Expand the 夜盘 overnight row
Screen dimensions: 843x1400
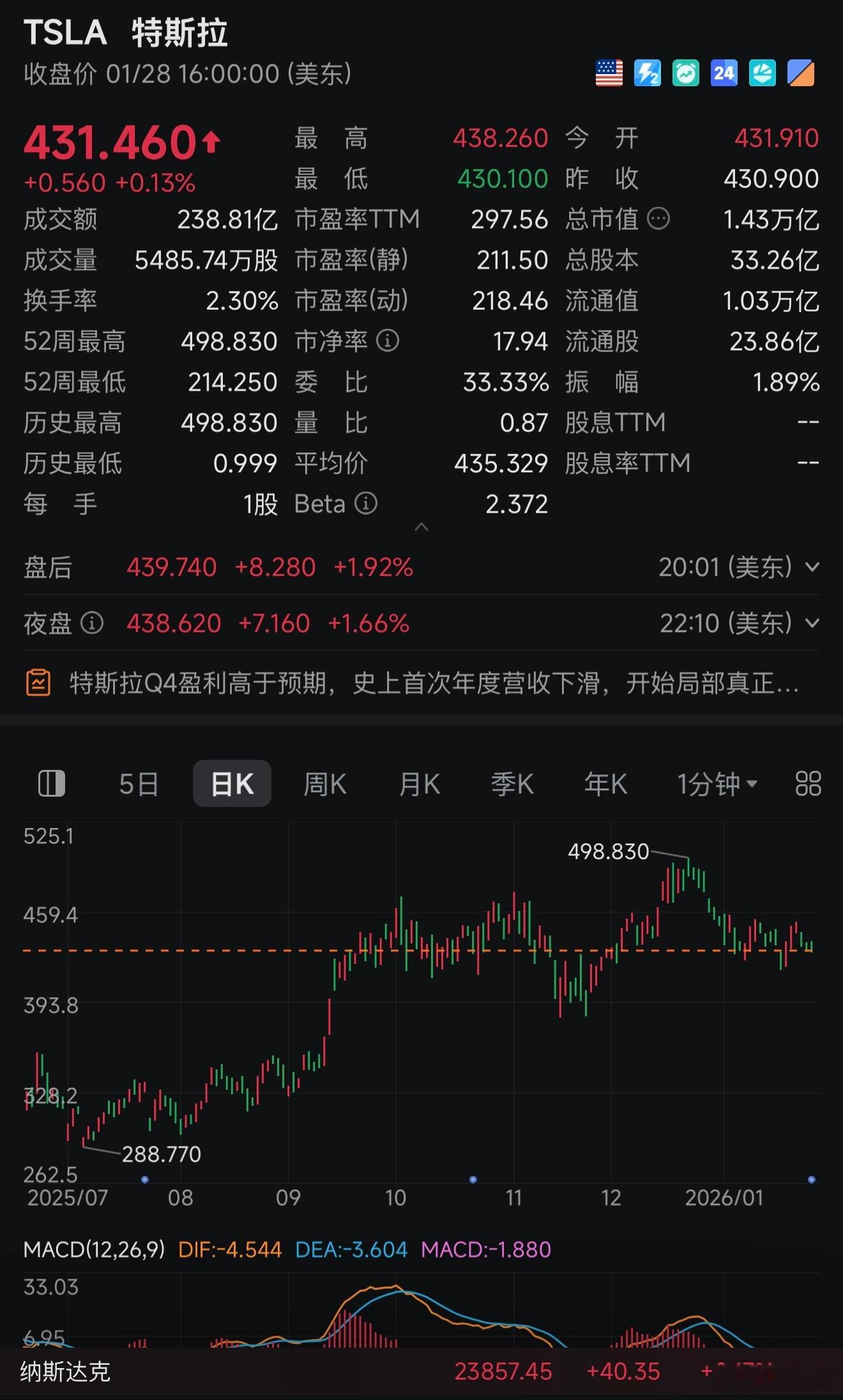pyautogui.click(x=812, y=623)
